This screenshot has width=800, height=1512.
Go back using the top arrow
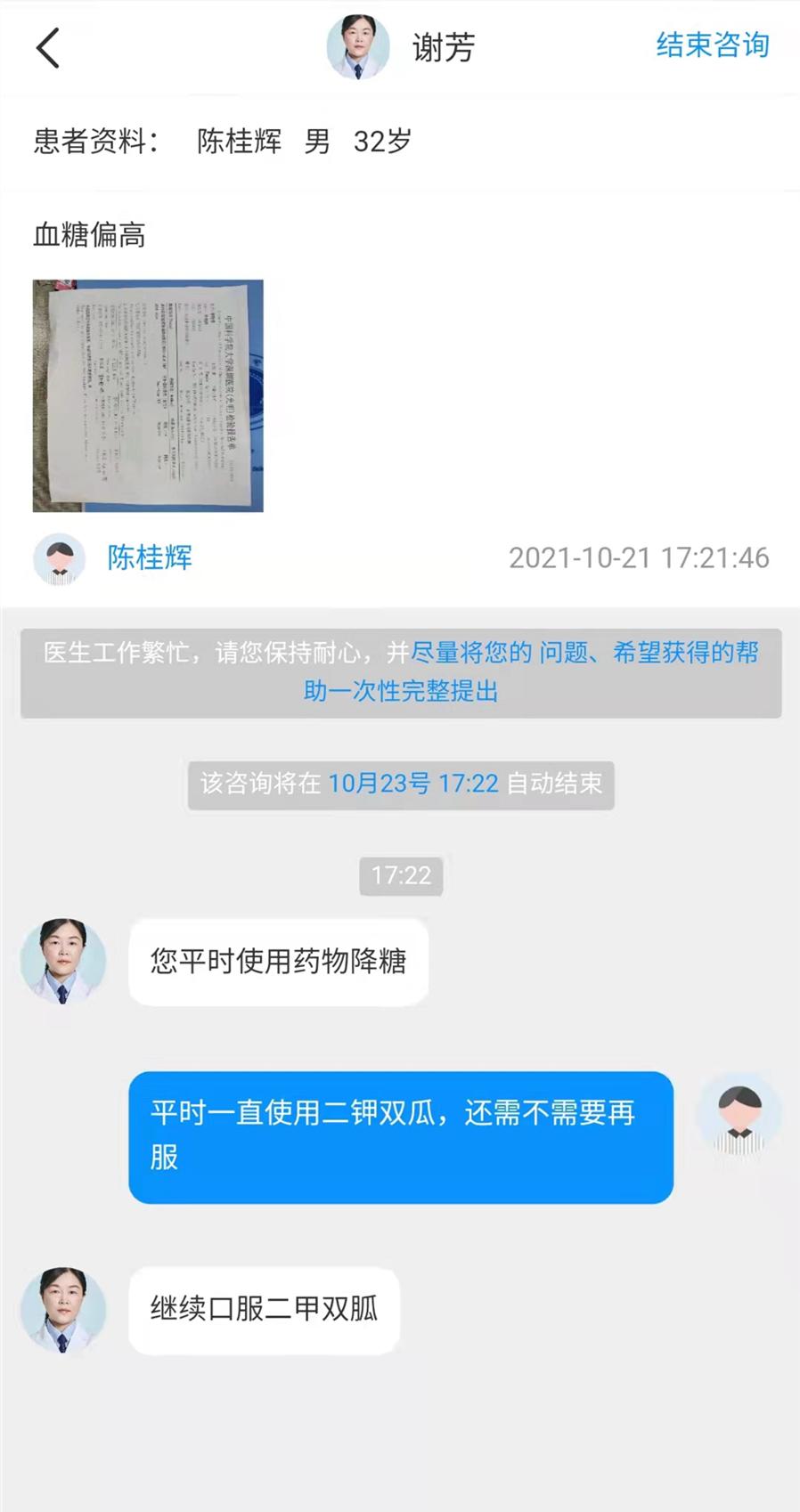click(48, 47)
